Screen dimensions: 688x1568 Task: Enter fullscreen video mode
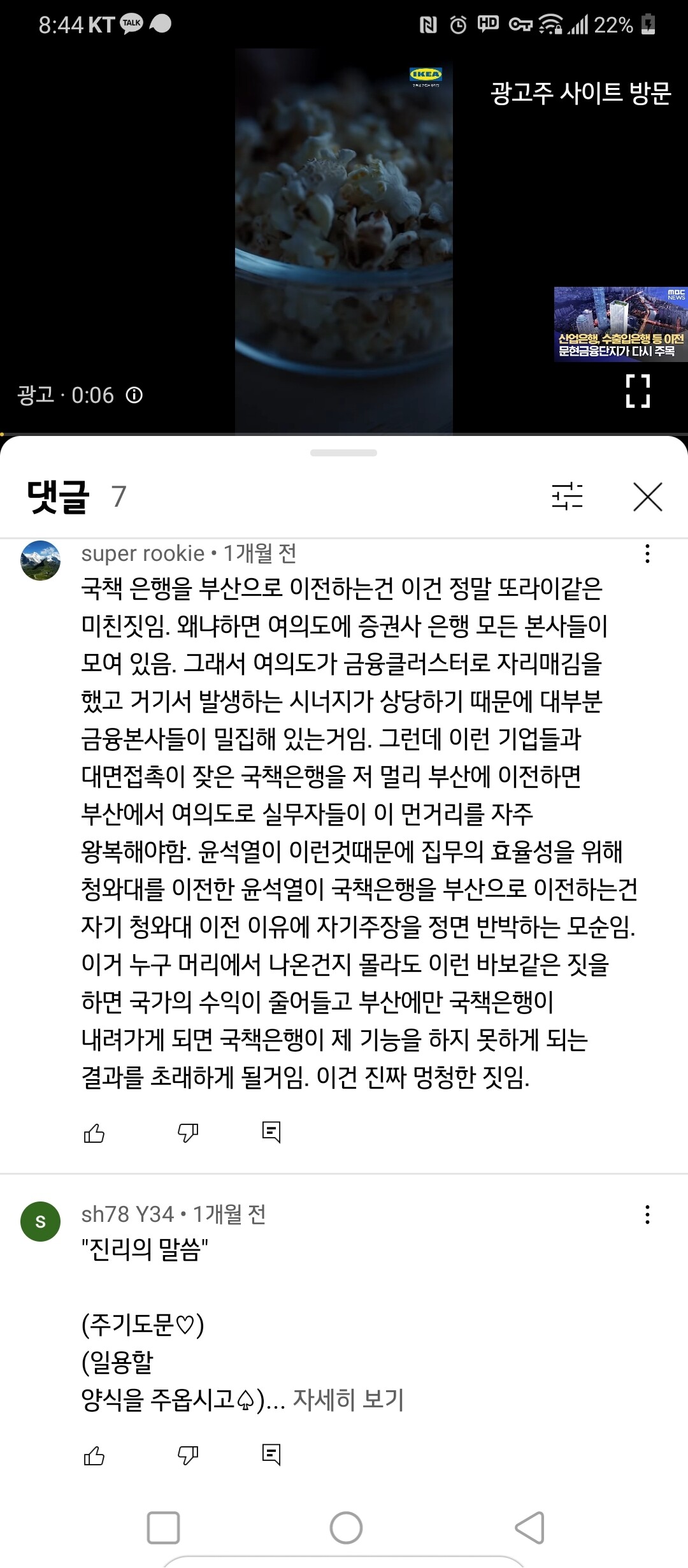click(x=638, y=391)
